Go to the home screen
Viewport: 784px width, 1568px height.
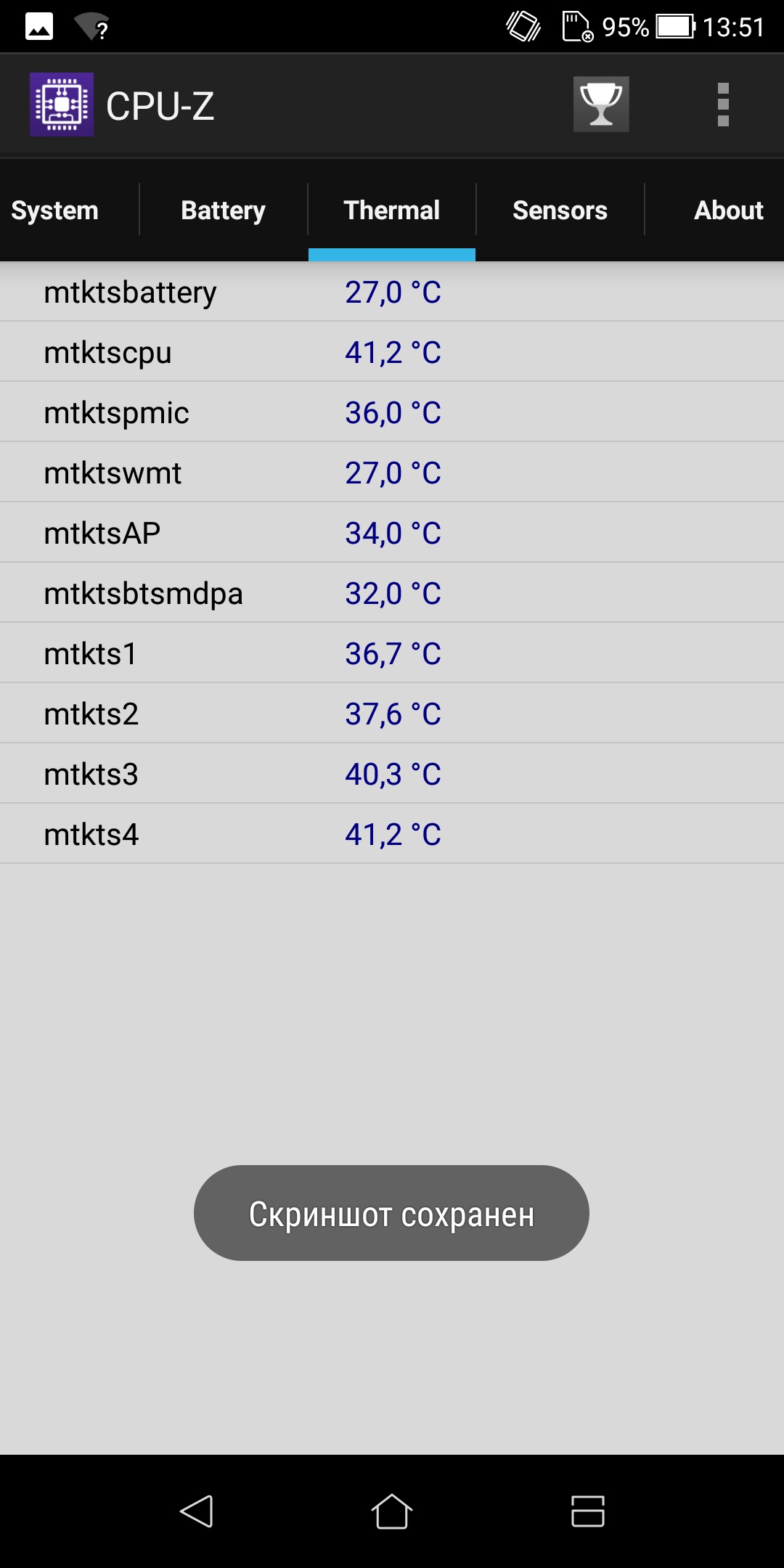(x=392, y=1511)
